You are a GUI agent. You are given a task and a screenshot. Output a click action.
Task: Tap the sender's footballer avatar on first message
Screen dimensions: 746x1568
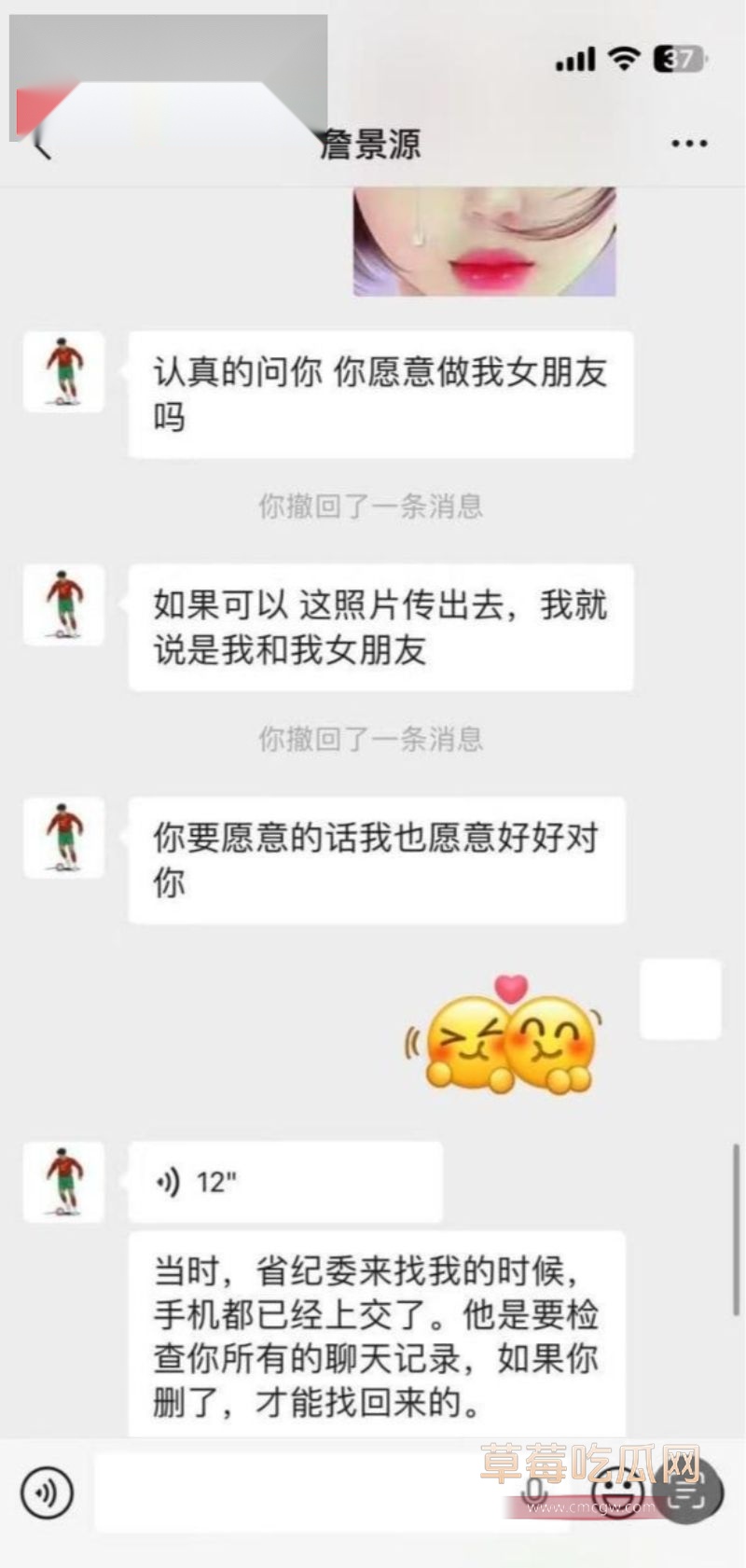point(62,371)
